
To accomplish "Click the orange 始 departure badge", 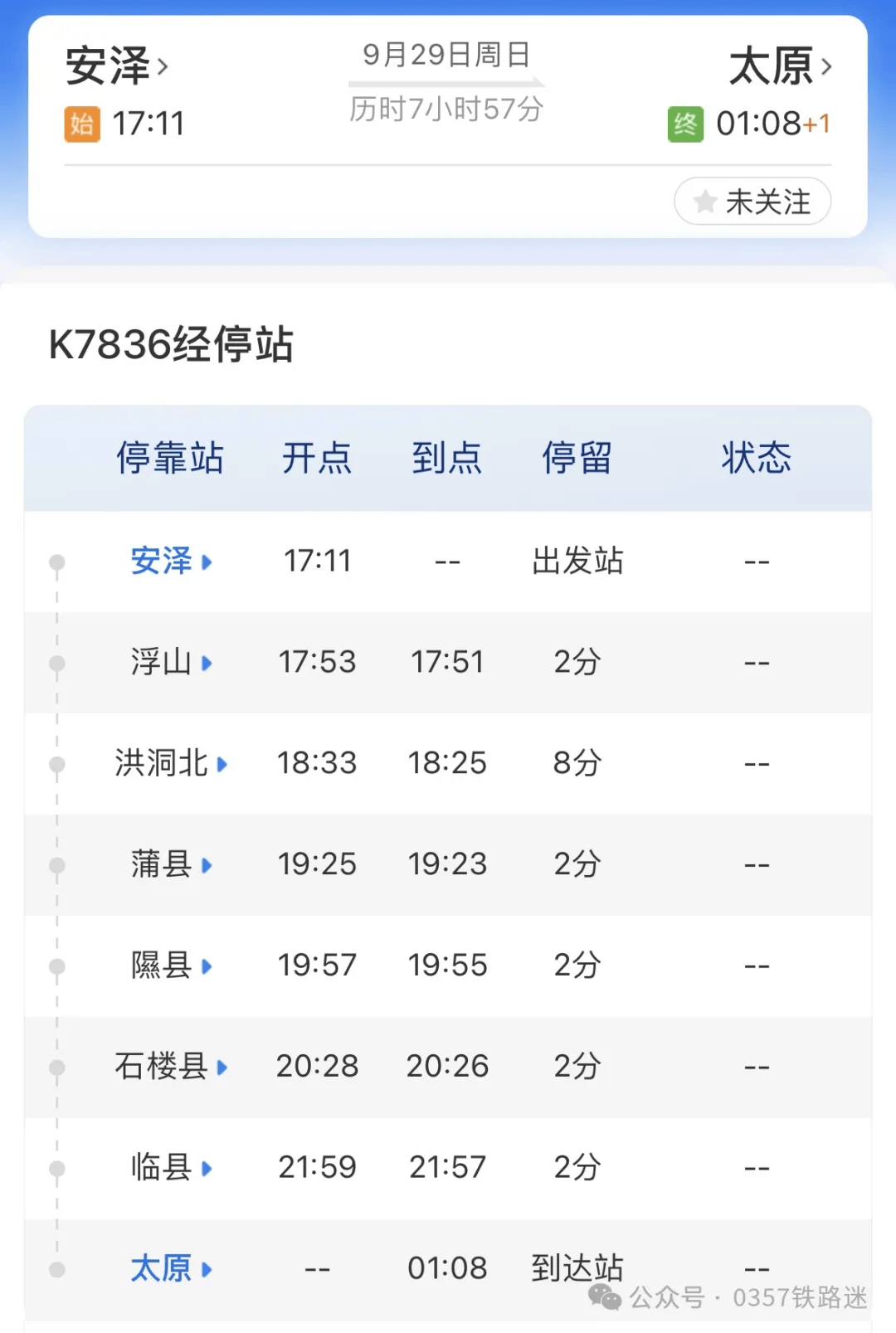I will coord(80,124).
